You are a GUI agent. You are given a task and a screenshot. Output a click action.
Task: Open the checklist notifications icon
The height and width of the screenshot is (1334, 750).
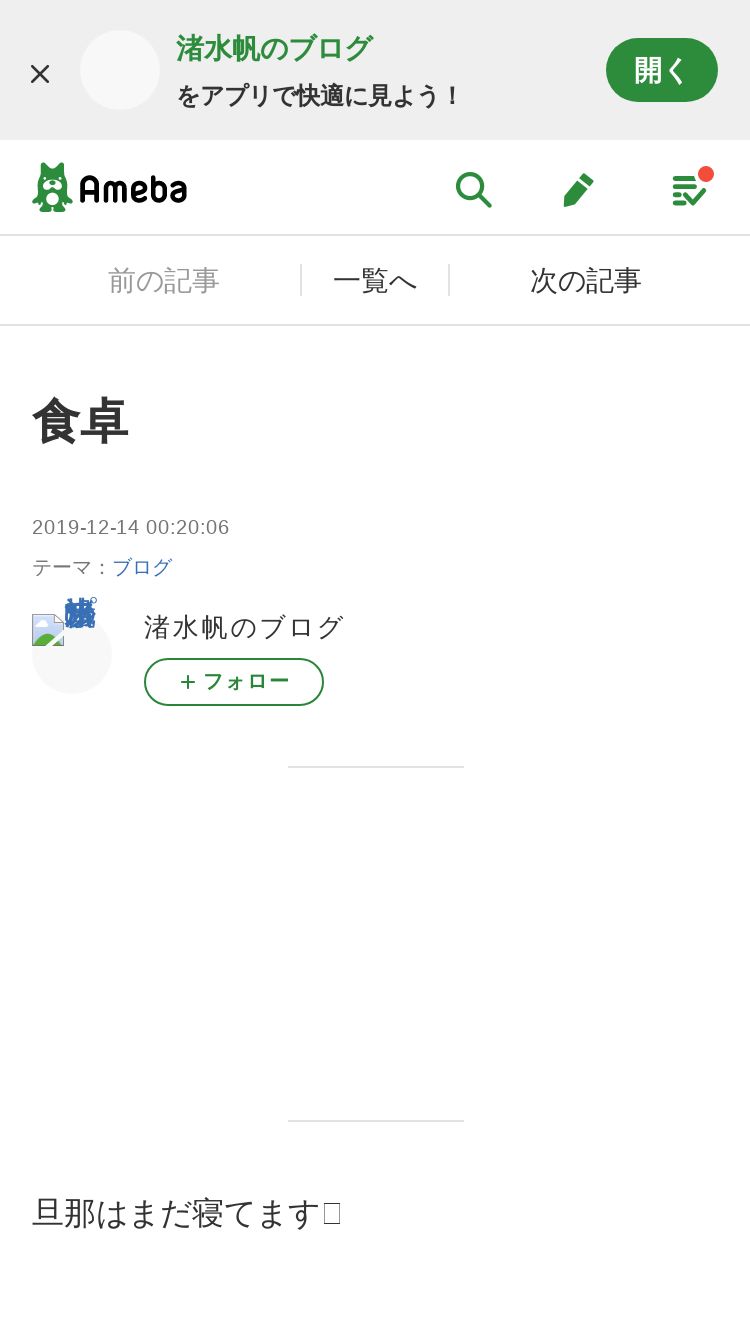690,188
